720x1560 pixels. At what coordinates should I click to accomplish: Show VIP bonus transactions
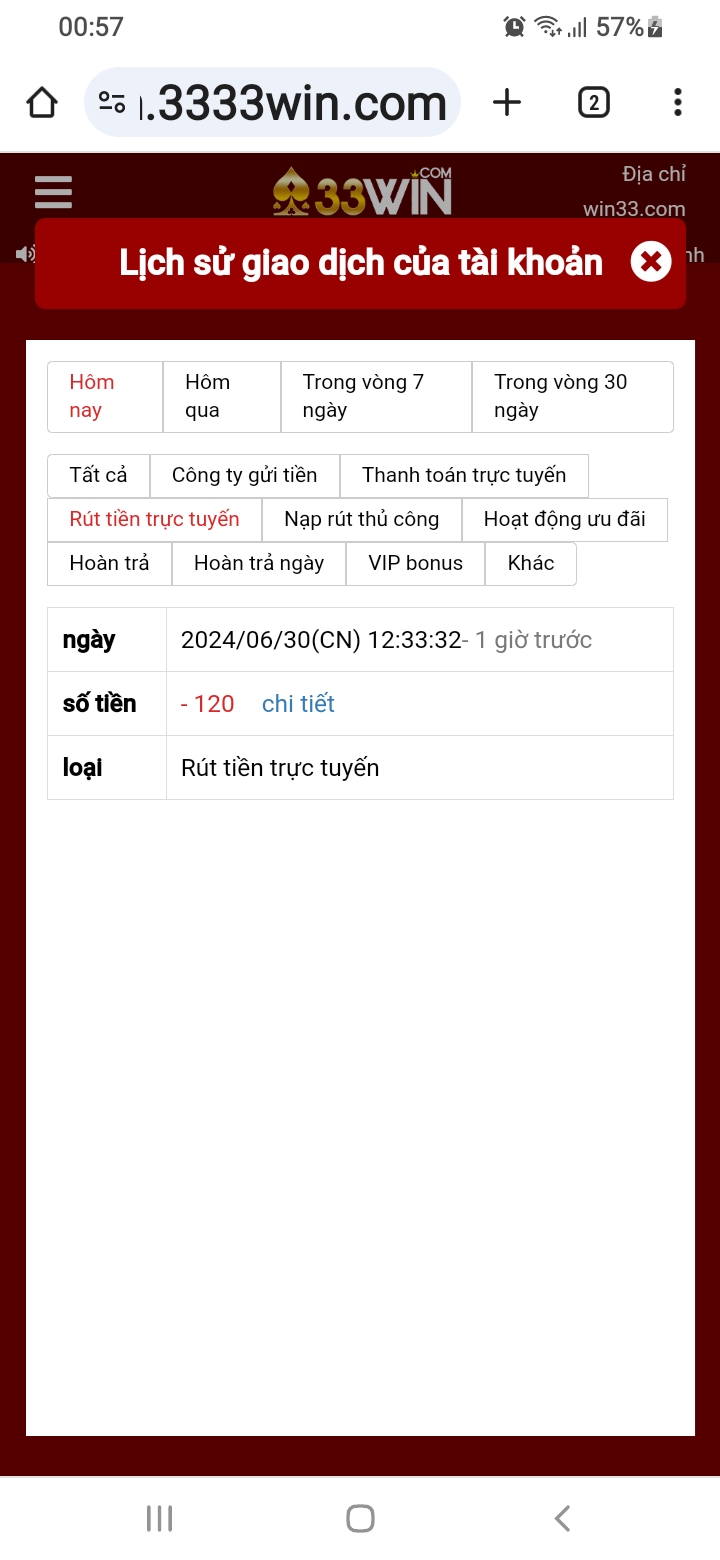tap(416, 563)
